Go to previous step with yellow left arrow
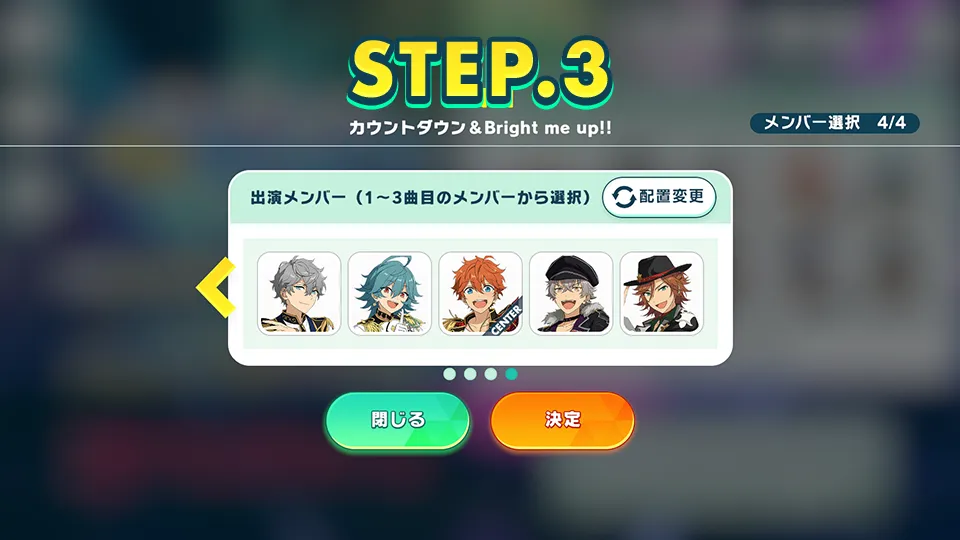 click(217, 288)
